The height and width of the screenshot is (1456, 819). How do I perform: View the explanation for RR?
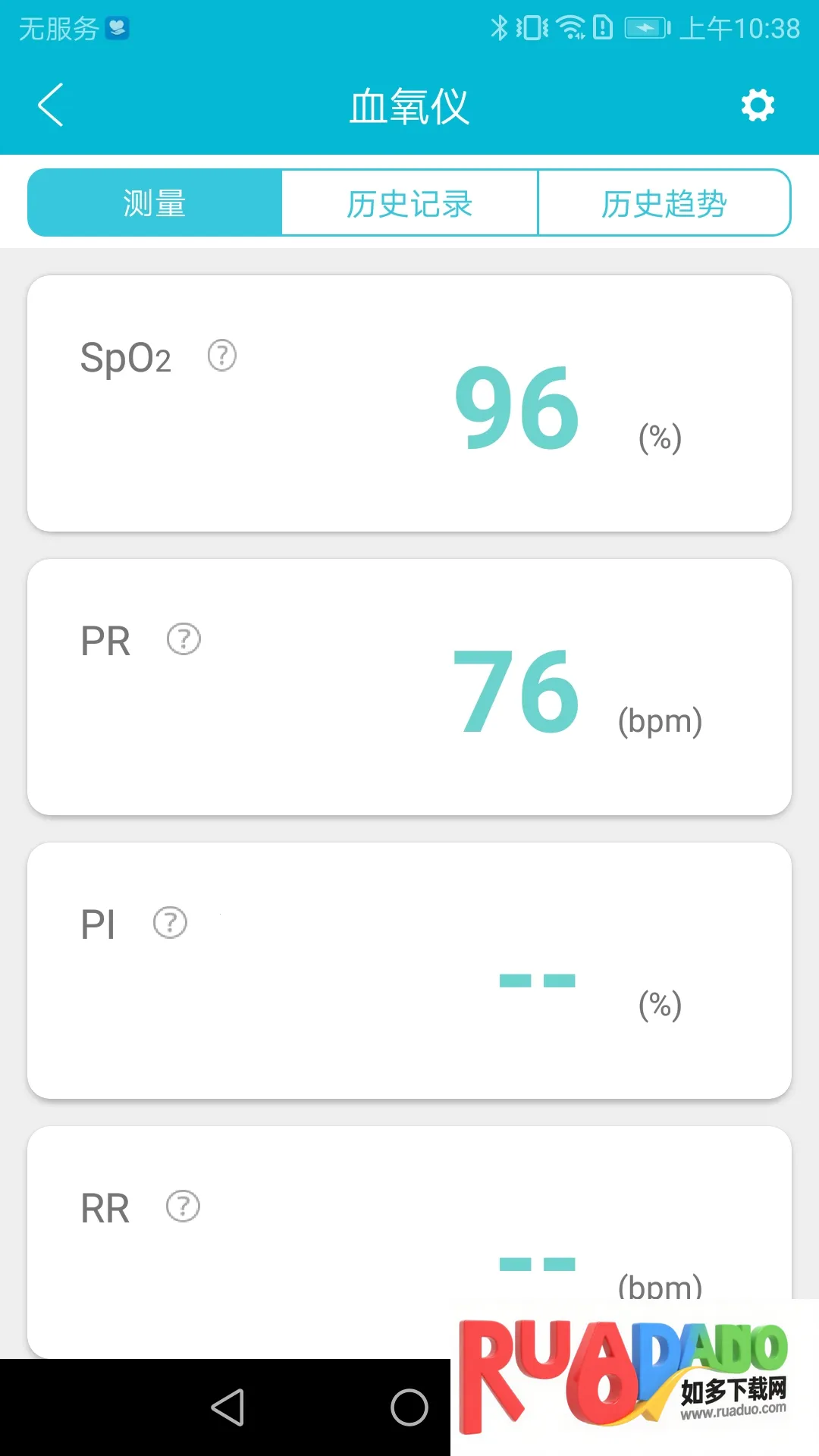click(183, 1207)
